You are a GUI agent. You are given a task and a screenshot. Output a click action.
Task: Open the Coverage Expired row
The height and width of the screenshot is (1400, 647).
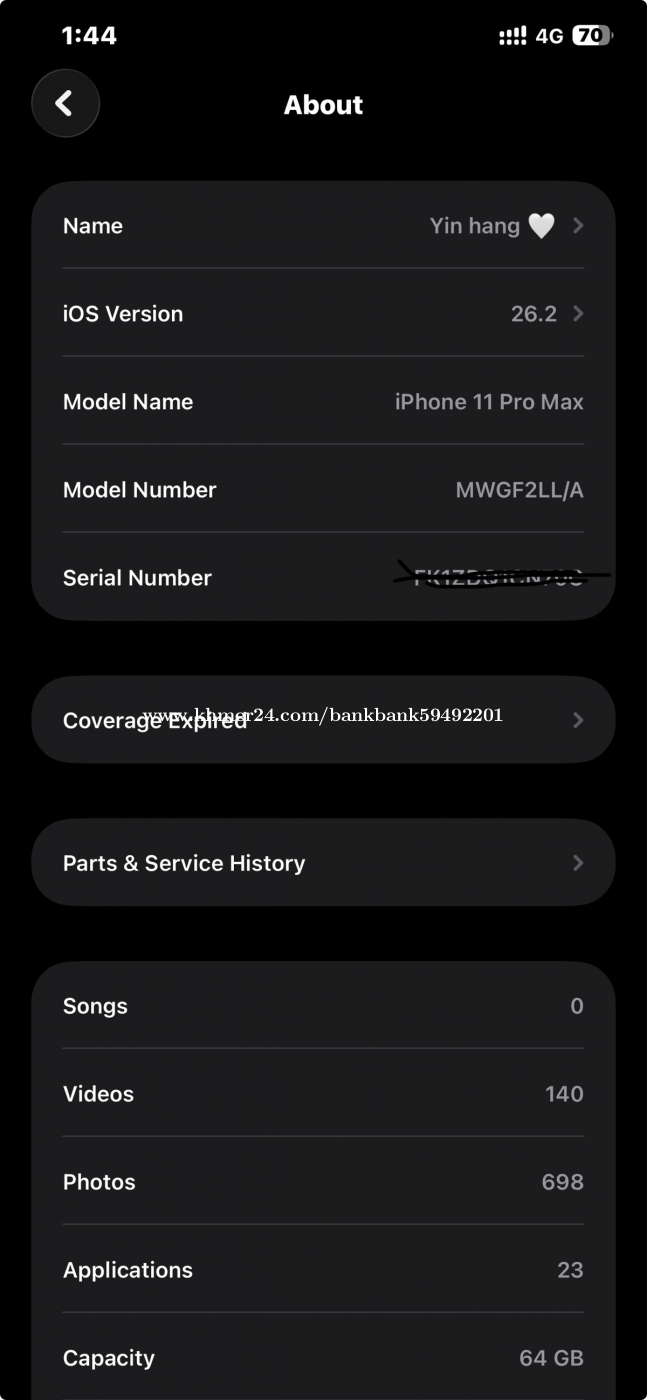(x=323, y=720)
